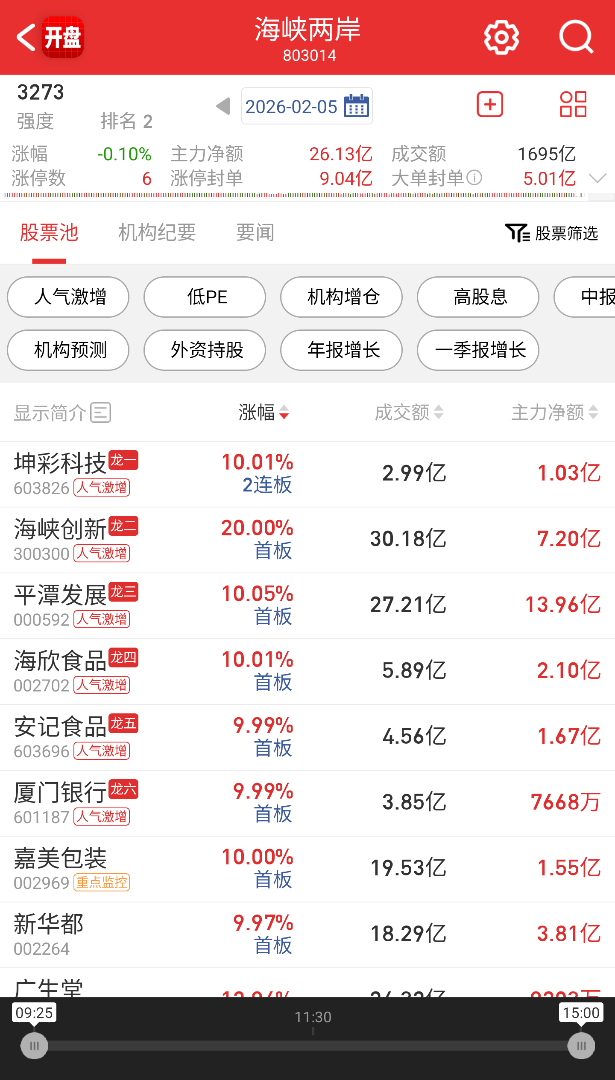Open the 海峡创新 stock row
Viewport: 615px width, 1080px height.
point(307,540)
